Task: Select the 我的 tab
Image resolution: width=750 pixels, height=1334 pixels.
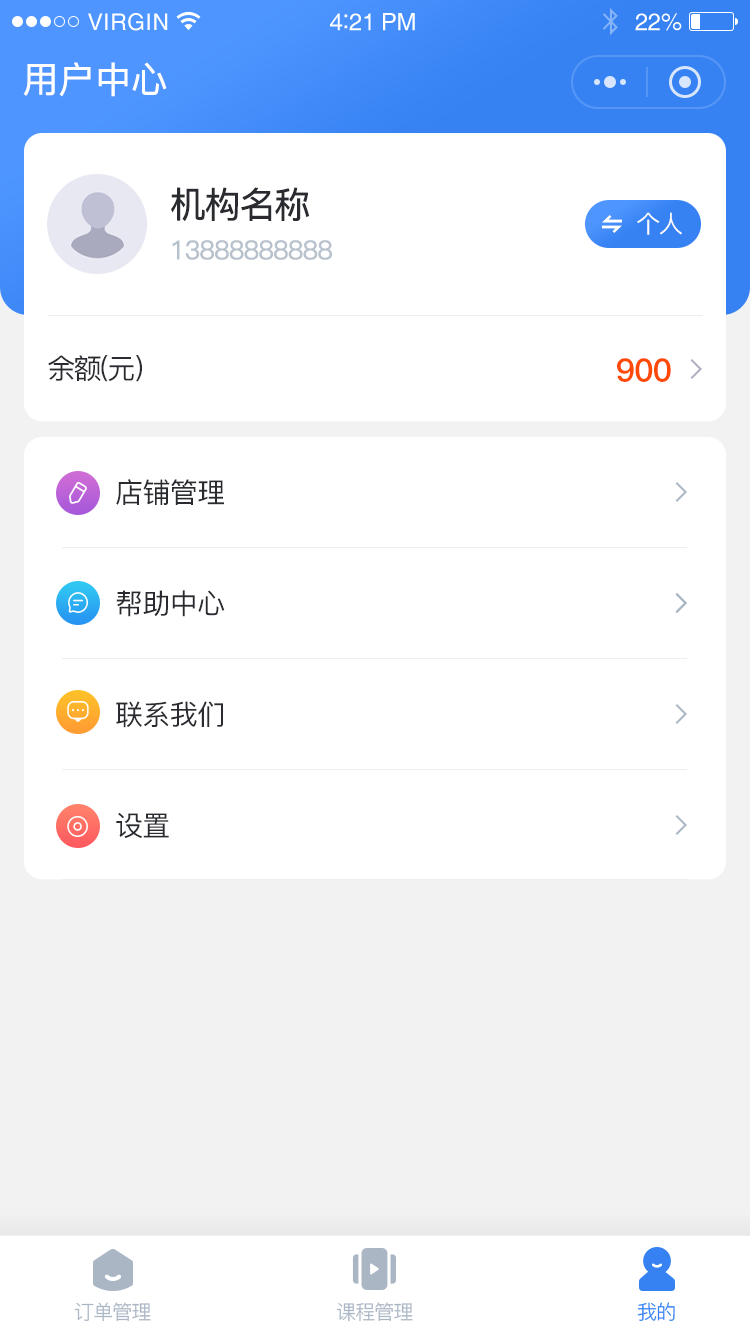Action: (x=657, y=1285)
